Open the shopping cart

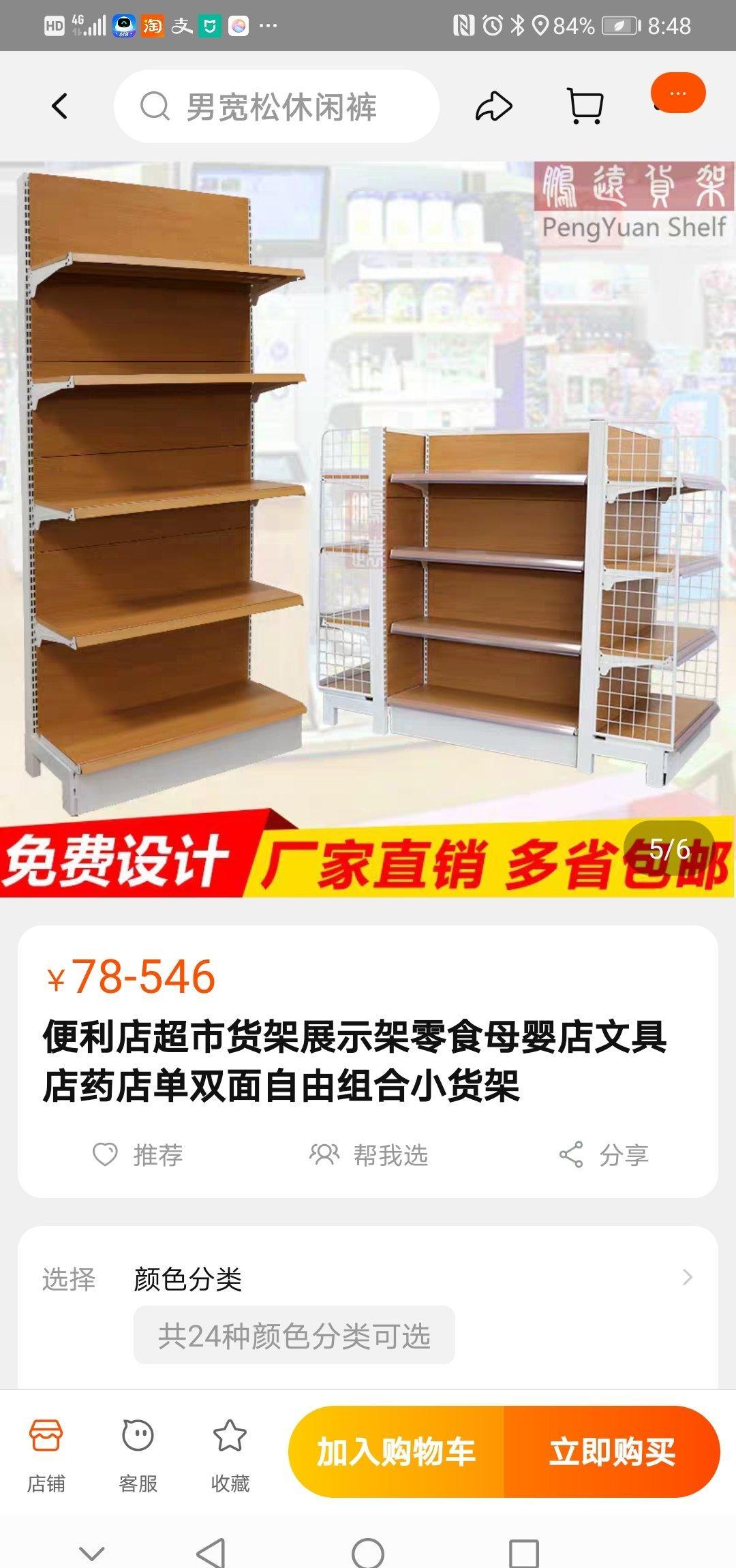click(x=585, y=107)
